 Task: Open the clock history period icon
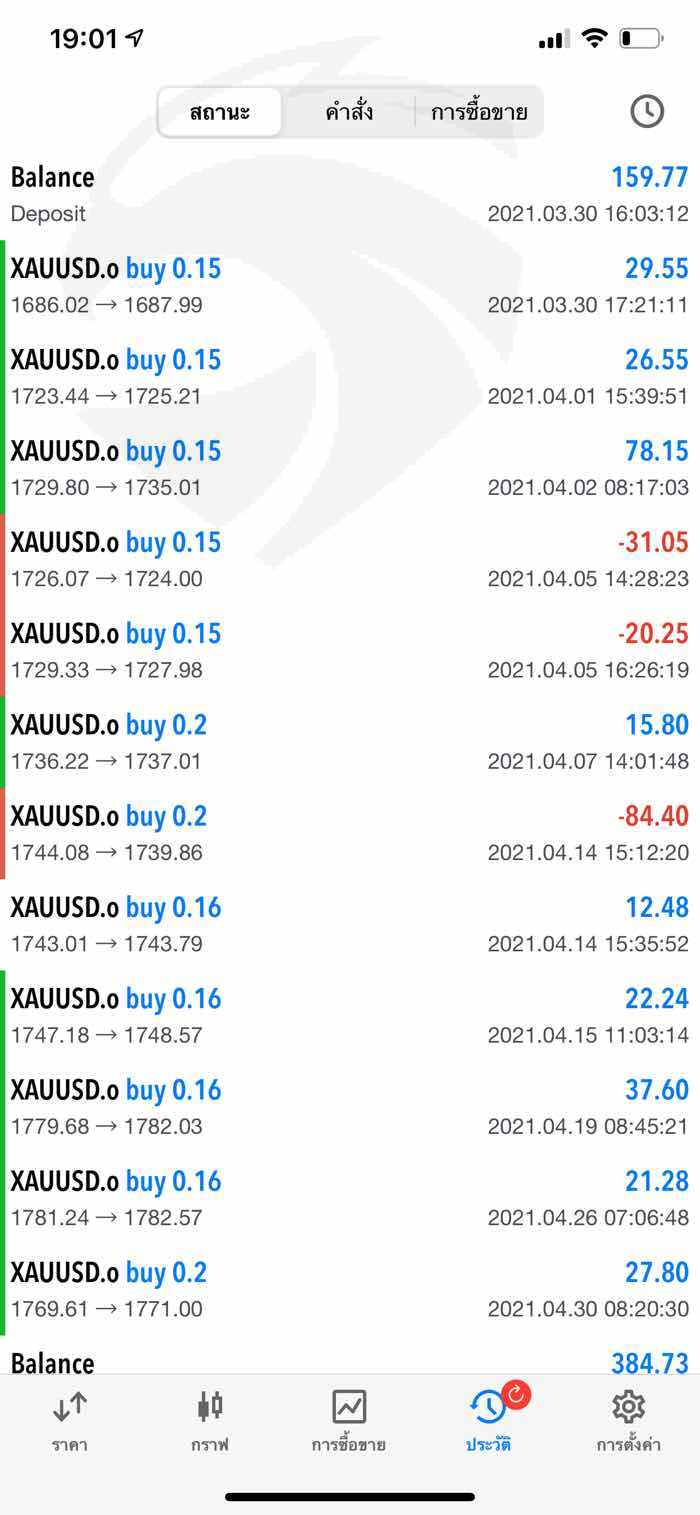pos(647,111)
